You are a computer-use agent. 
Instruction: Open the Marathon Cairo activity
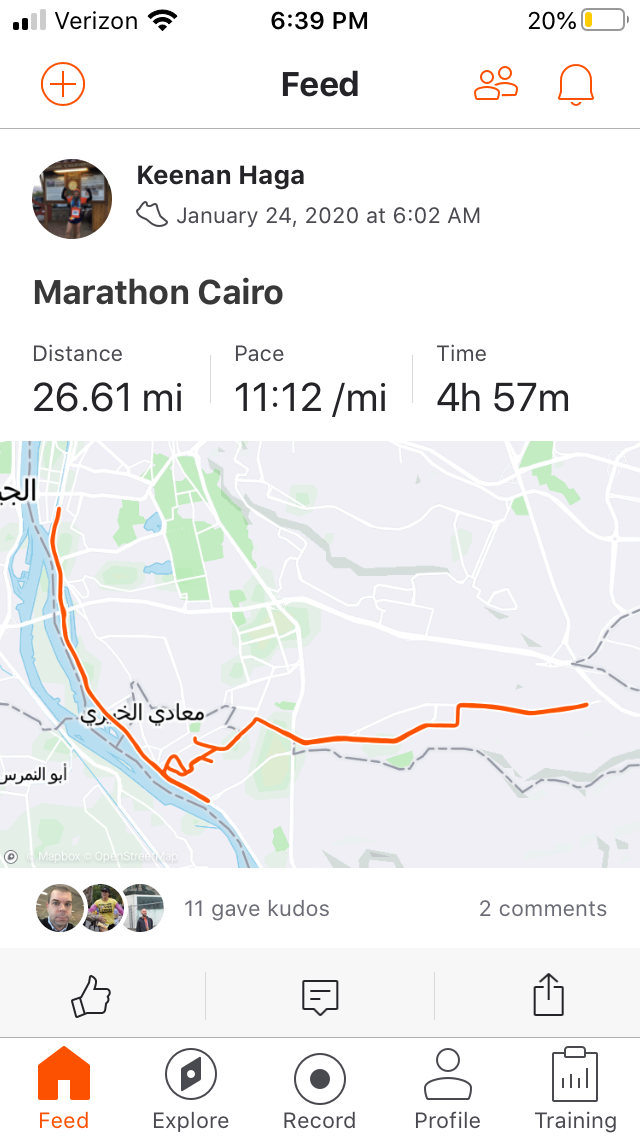pos(158,293)
